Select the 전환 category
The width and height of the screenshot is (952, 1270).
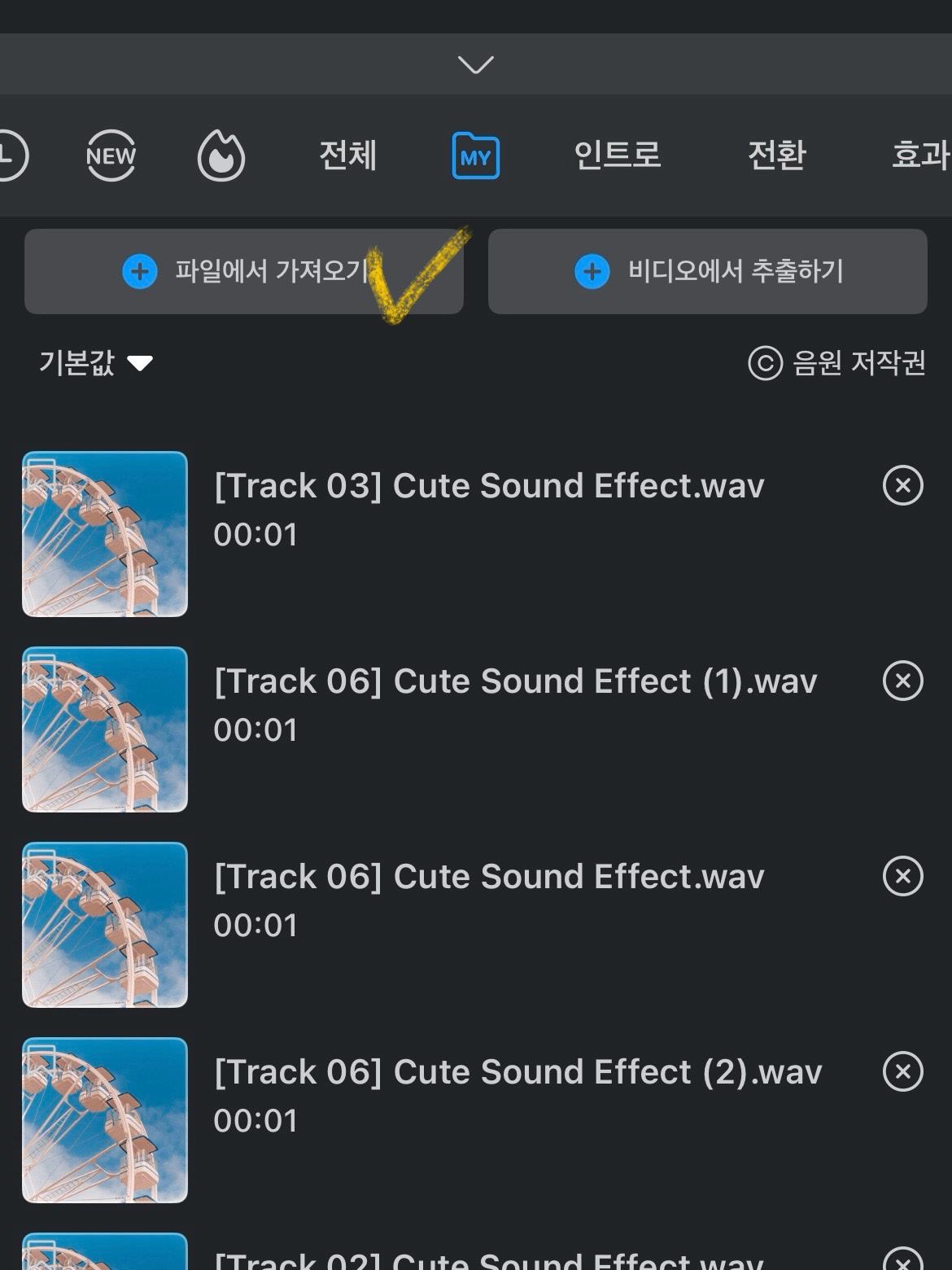point(776,156)
